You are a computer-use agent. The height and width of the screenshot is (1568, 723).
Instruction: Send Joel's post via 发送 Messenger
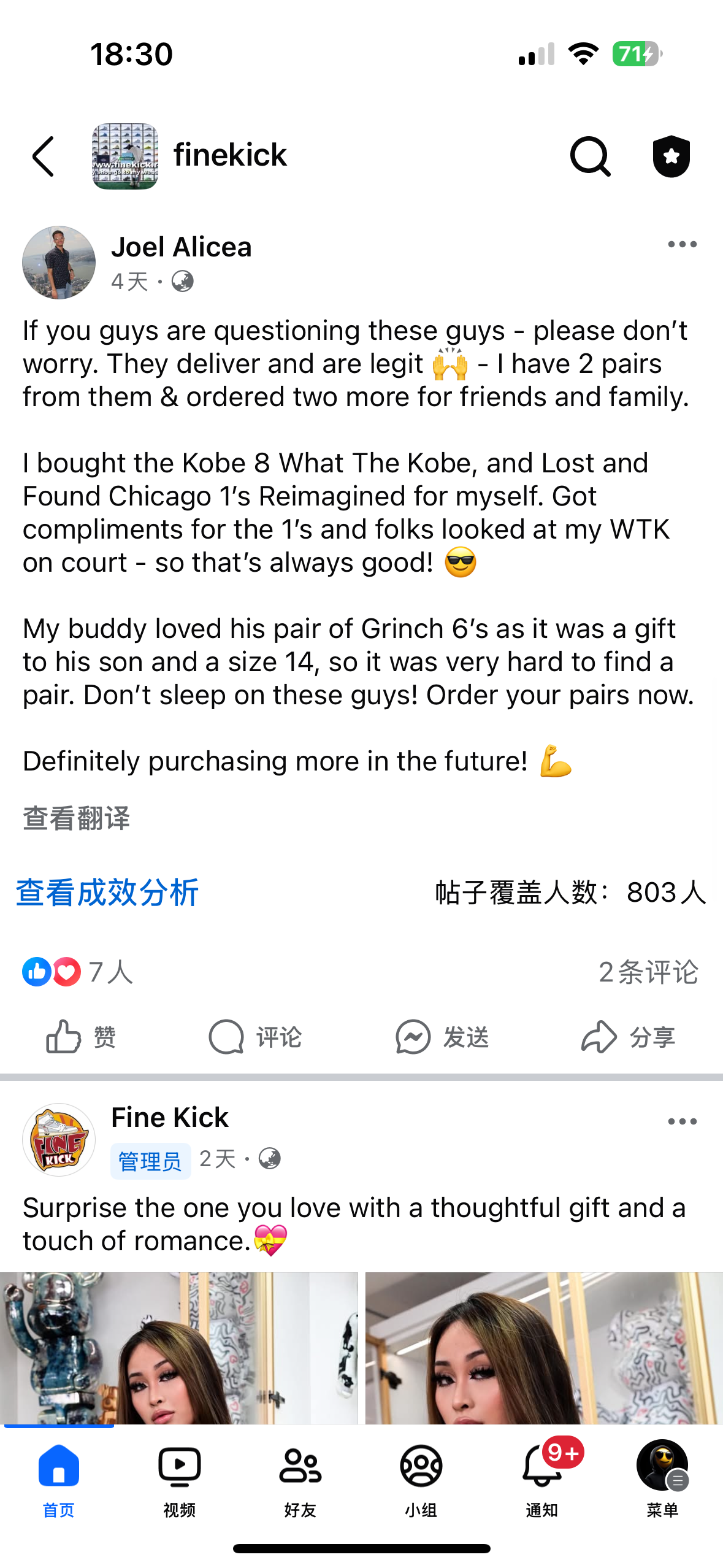pyautogui.click(x=442, y=1037)
